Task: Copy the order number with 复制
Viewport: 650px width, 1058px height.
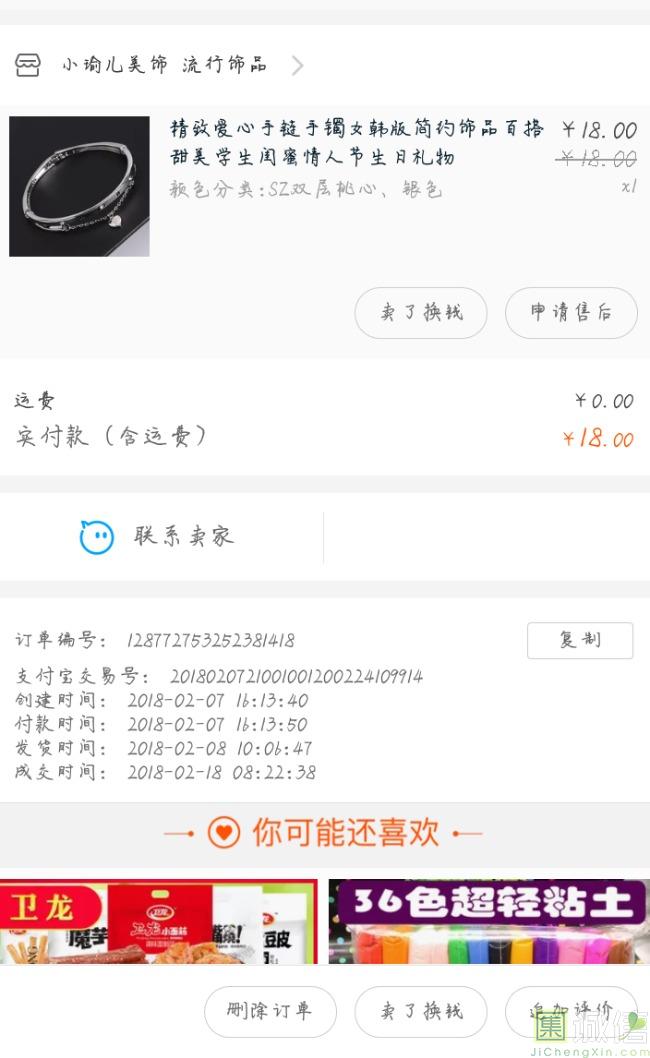Action: coord(580,640)
